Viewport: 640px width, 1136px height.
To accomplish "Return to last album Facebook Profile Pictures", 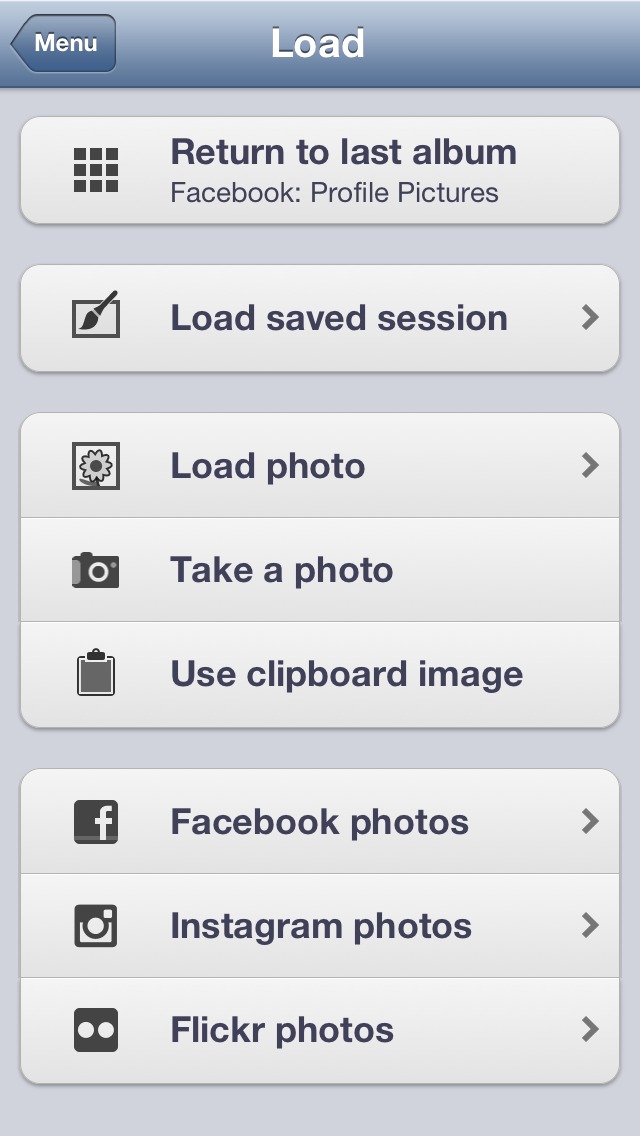I will tap(320, 170).
